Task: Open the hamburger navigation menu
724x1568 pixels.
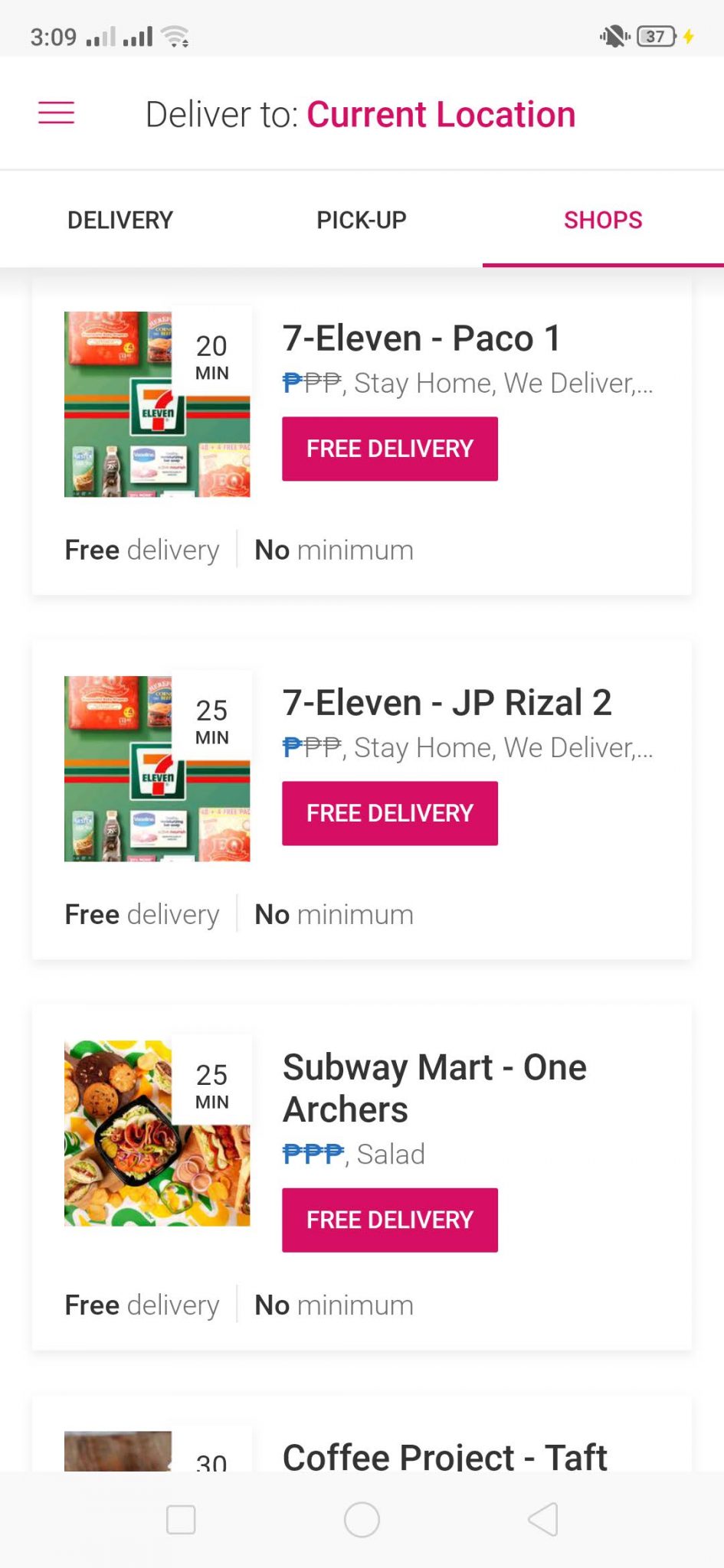Action: 56,113
